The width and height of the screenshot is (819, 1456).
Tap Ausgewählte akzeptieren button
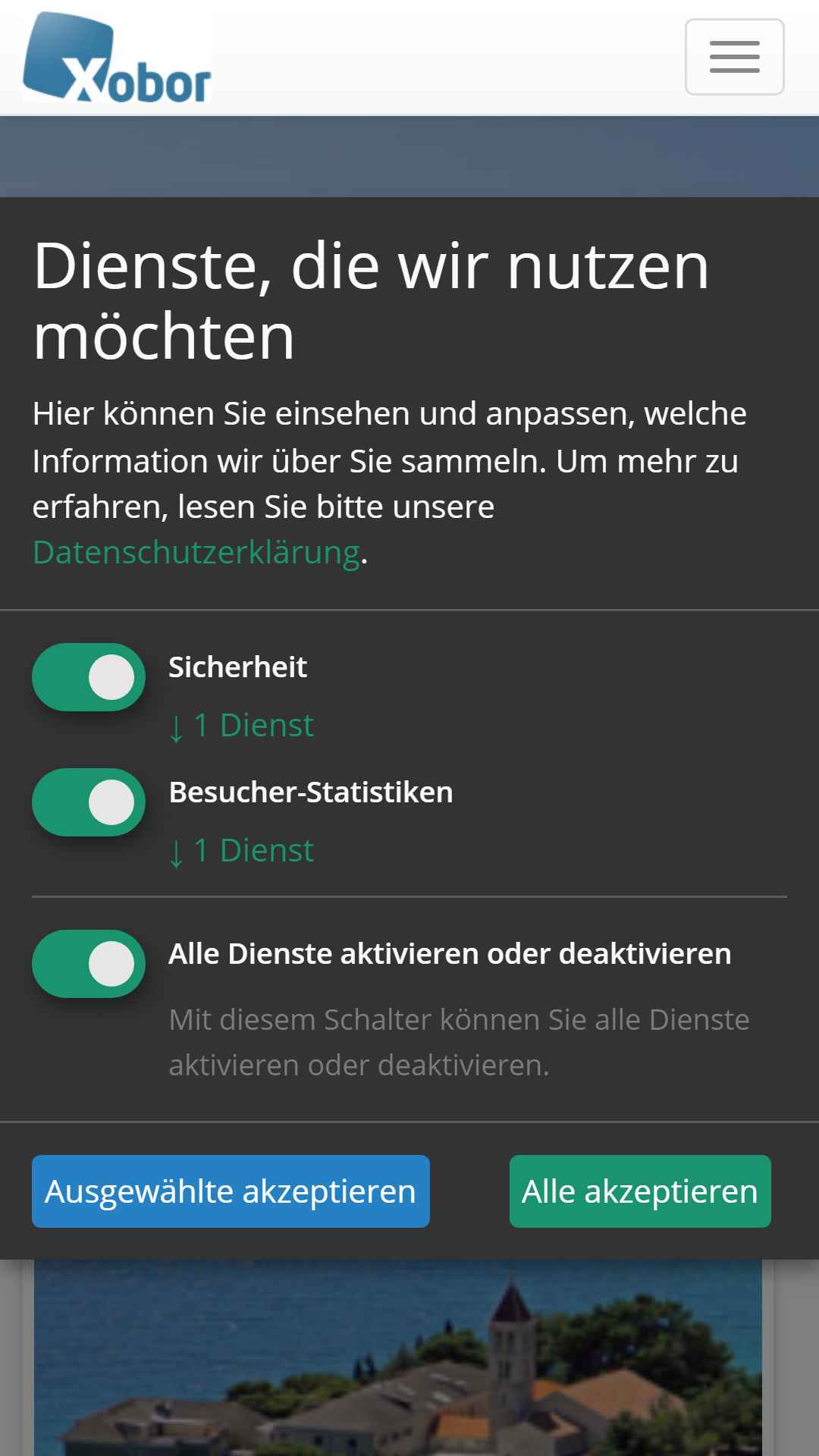231,1191
